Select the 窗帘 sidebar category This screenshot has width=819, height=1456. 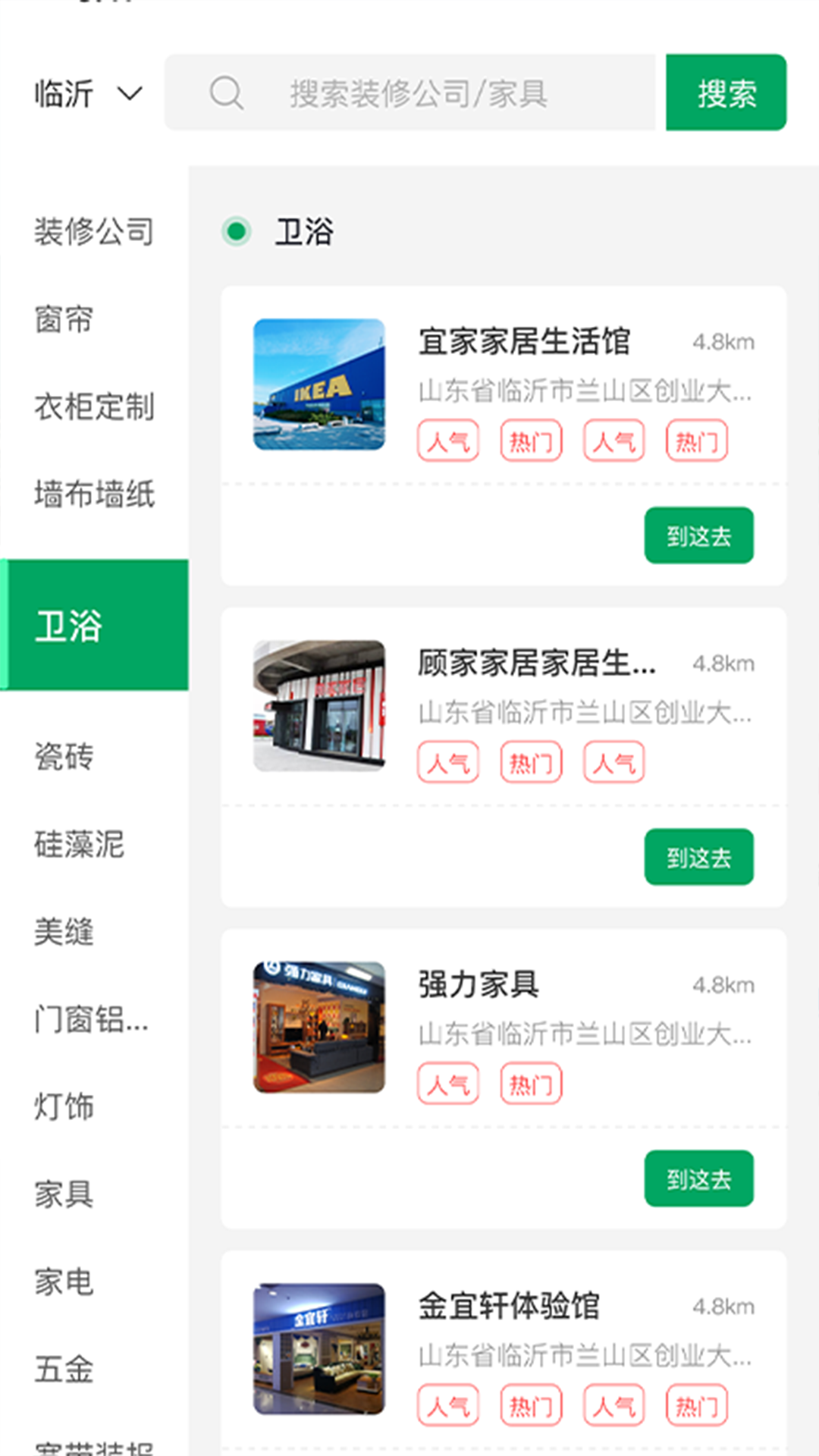click(63, 321)
